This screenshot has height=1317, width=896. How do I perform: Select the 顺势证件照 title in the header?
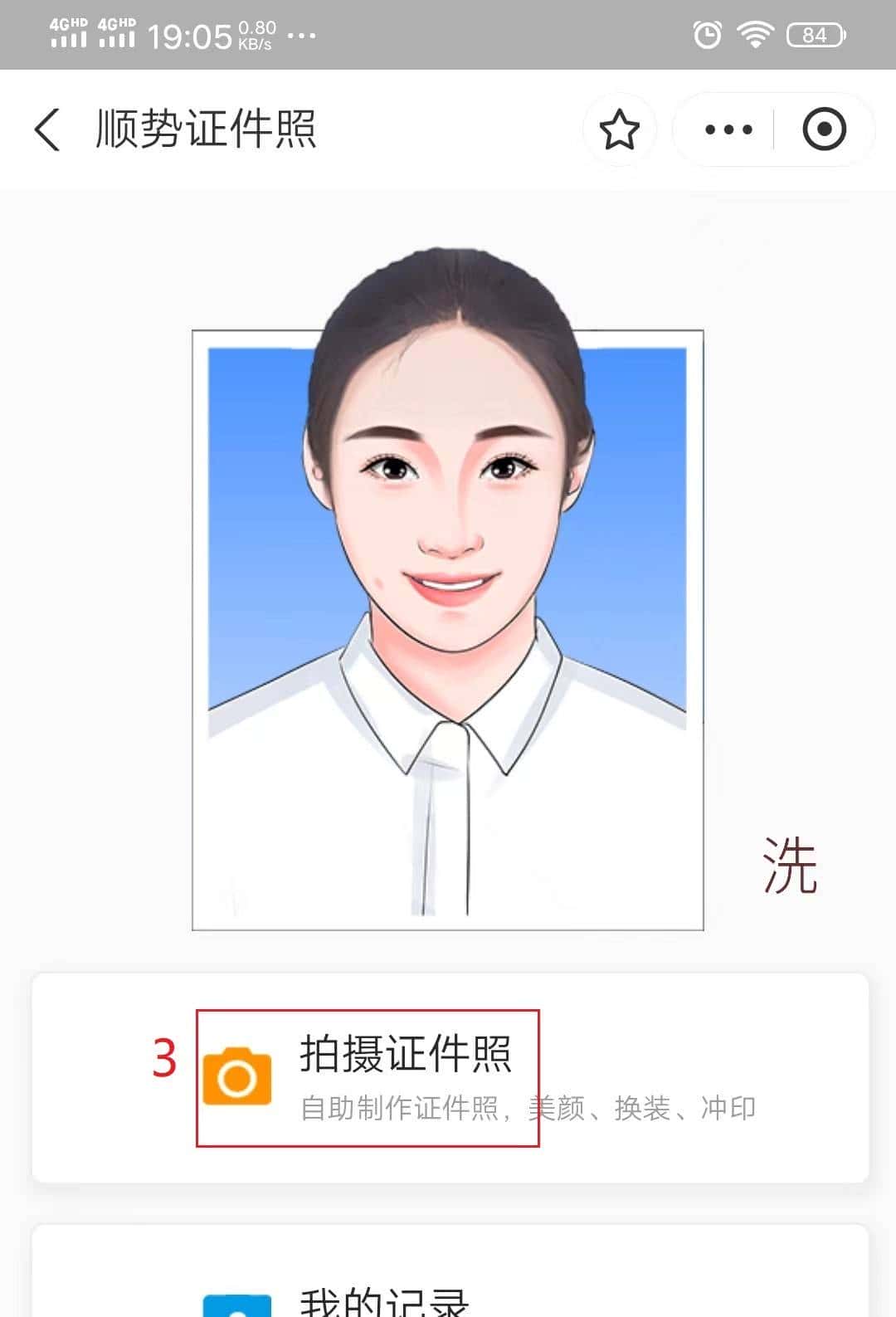(x=205, y=130)
